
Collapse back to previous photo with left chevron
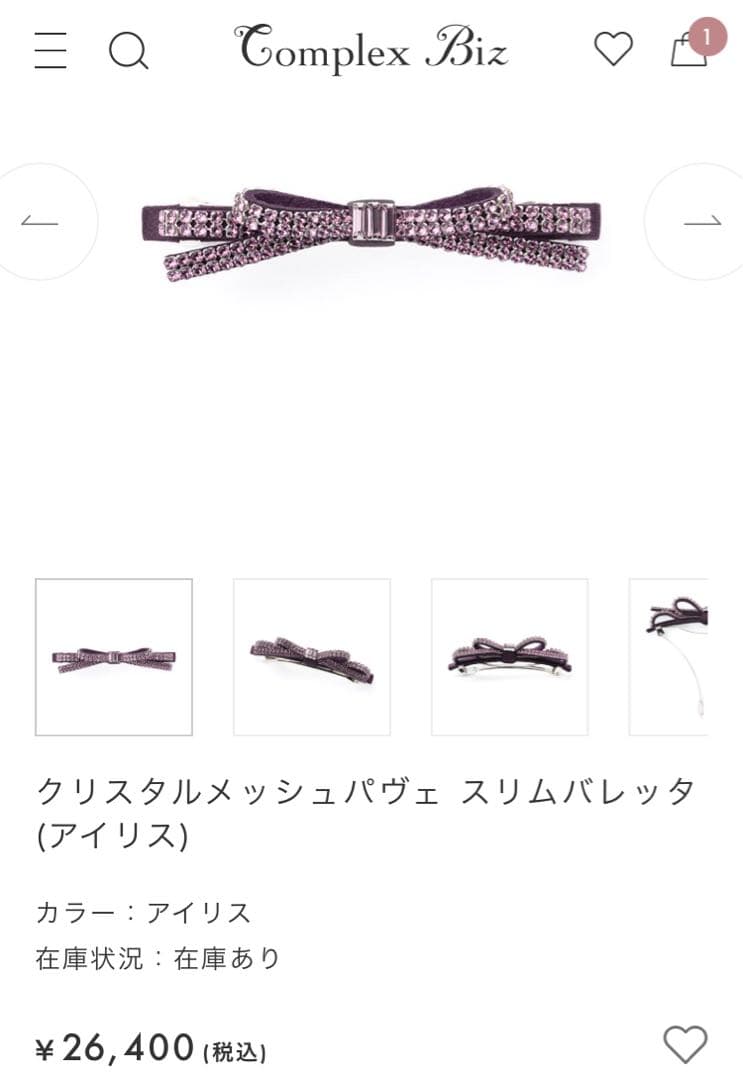click(38, 222)
